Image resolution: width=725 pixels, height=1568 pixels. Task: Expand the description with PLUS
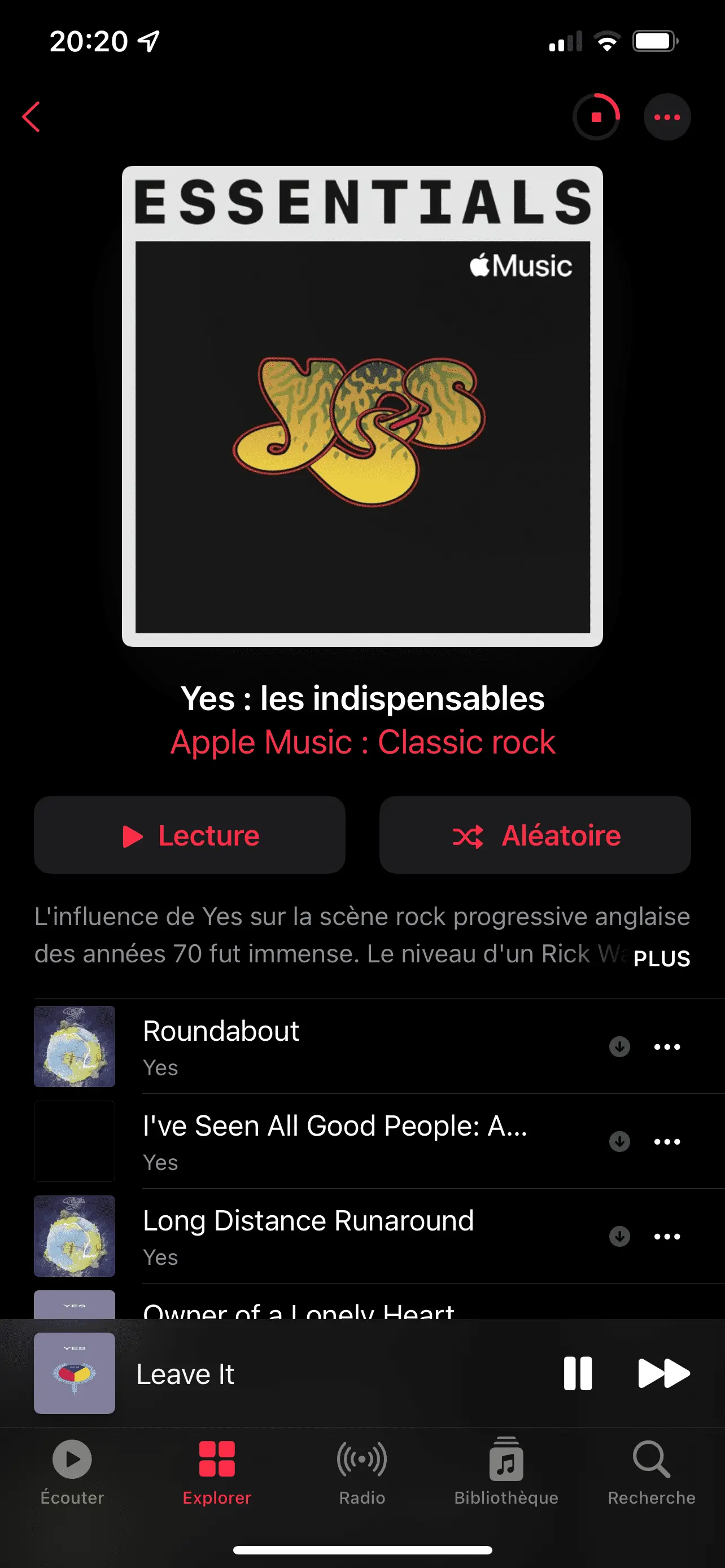[x=661, y=959]
